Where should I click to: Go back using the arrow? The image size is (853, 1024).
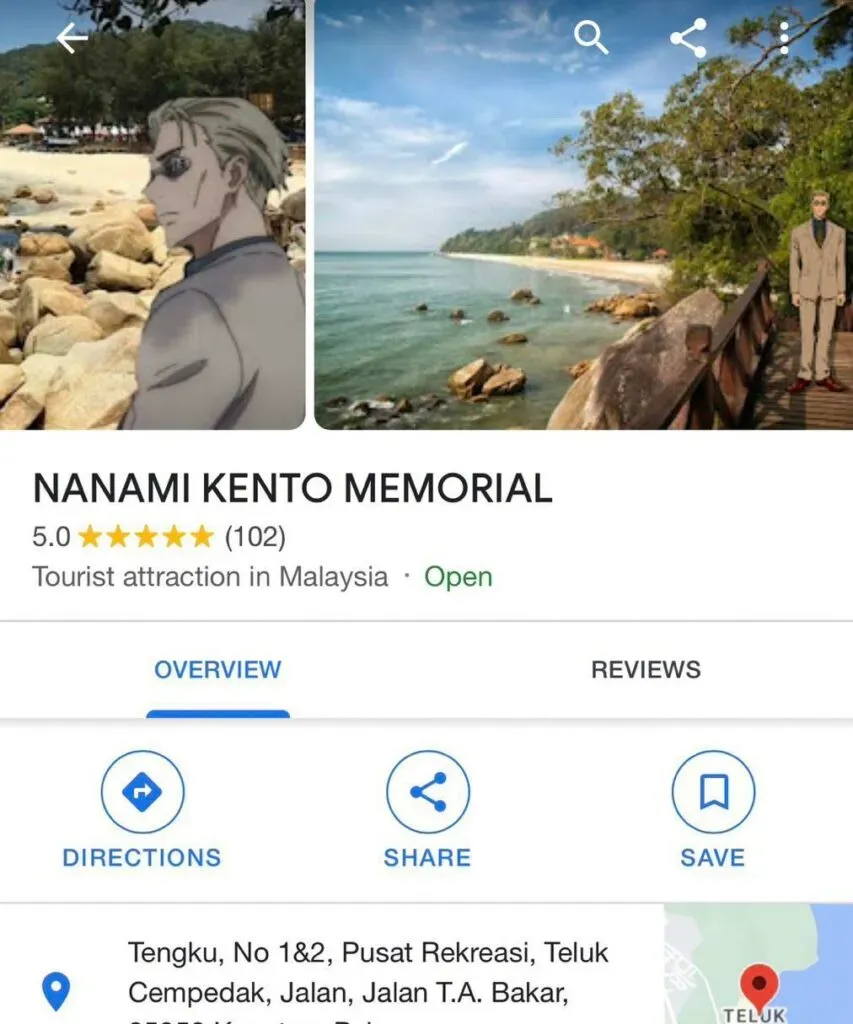coord(71,39)
